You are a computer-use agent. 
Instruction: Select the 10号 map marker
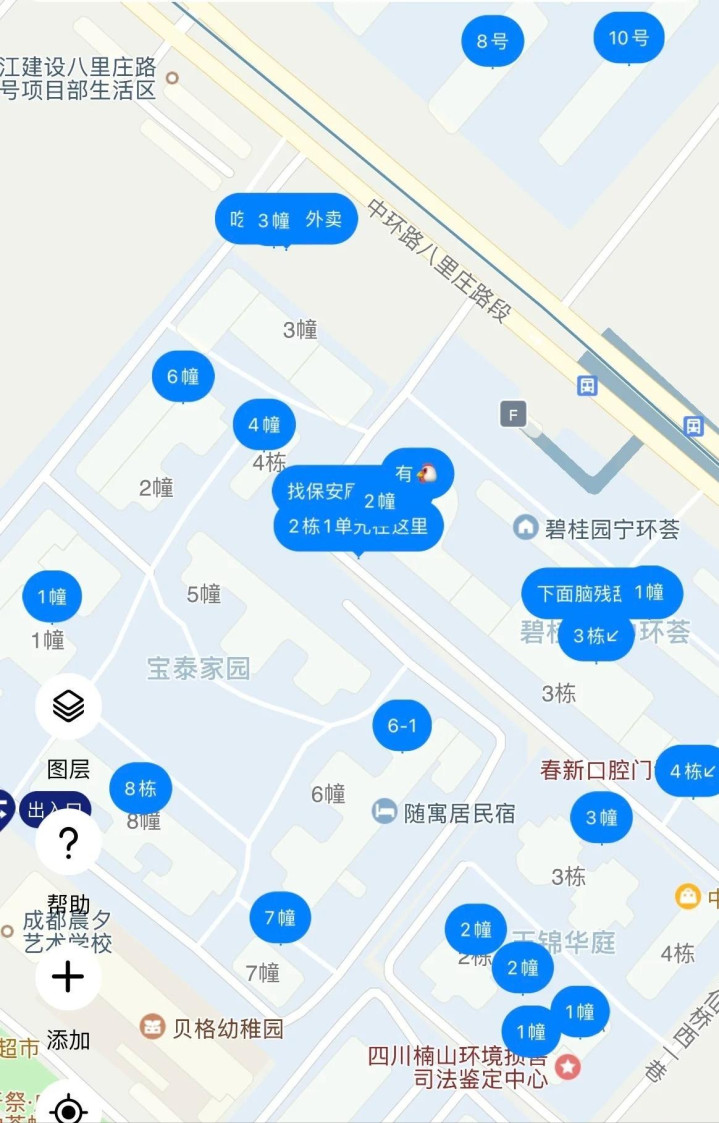628,38
